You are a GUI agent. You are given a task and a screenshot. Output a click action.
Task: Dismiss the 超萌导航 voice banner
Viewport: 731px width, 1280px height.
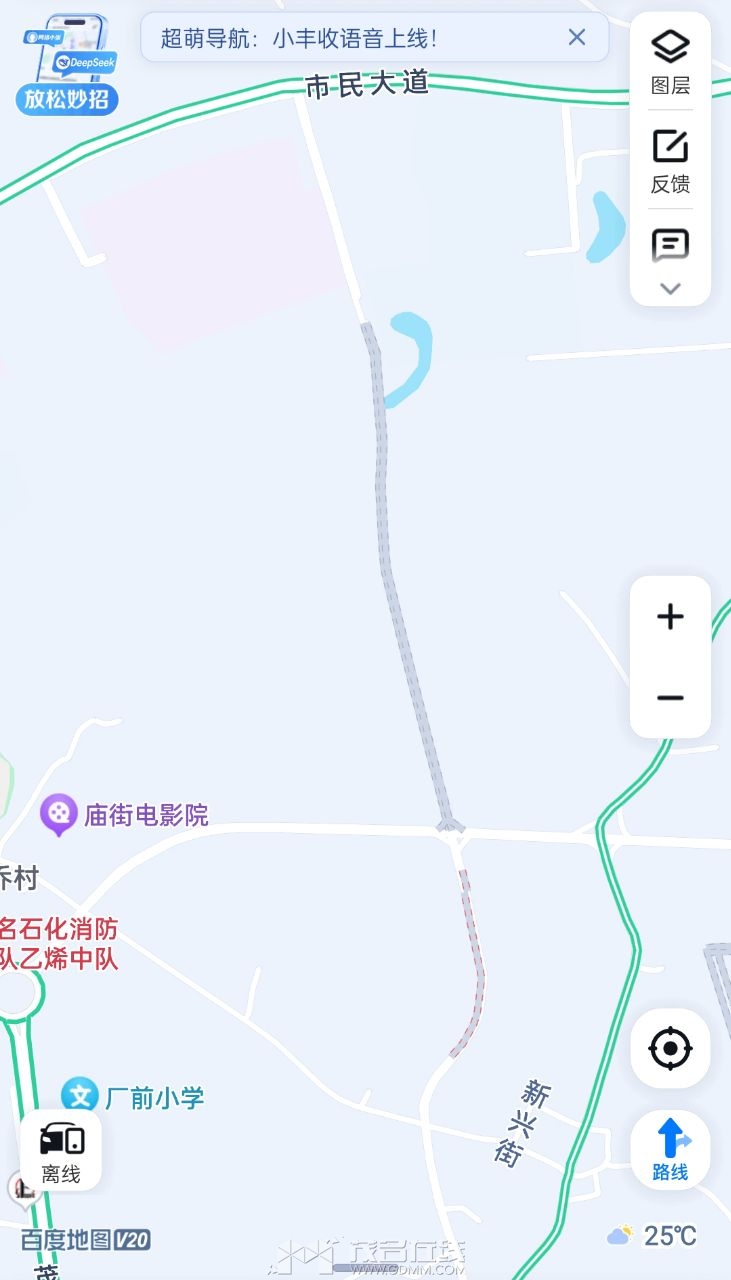pyautogui.click(x=577, y=38)
